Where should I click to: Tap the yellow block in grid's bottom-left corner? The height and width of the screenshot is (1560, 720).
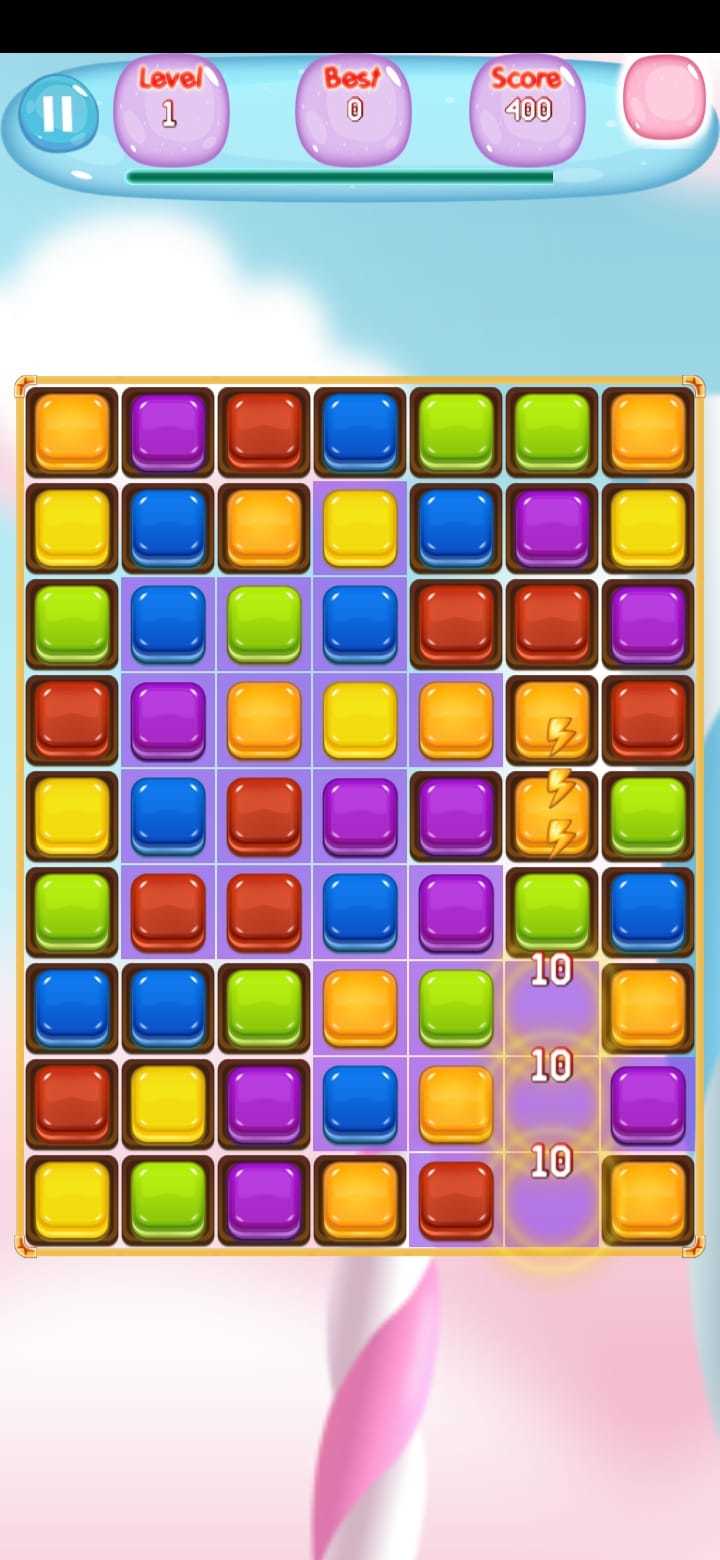[x=72, y=1198]
